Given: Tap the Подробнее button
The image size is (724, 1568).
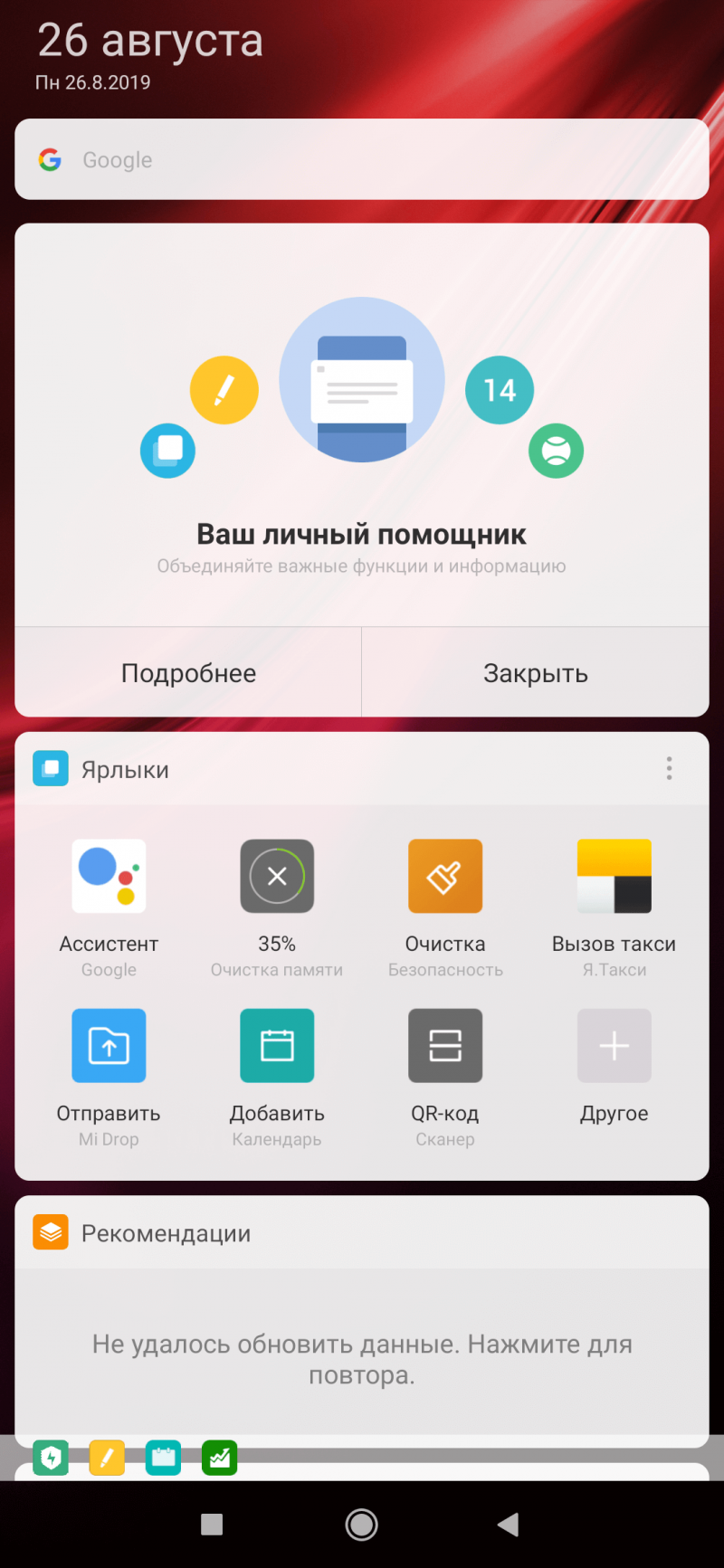Looking at the screenshot, I should [x=188, y=673].
